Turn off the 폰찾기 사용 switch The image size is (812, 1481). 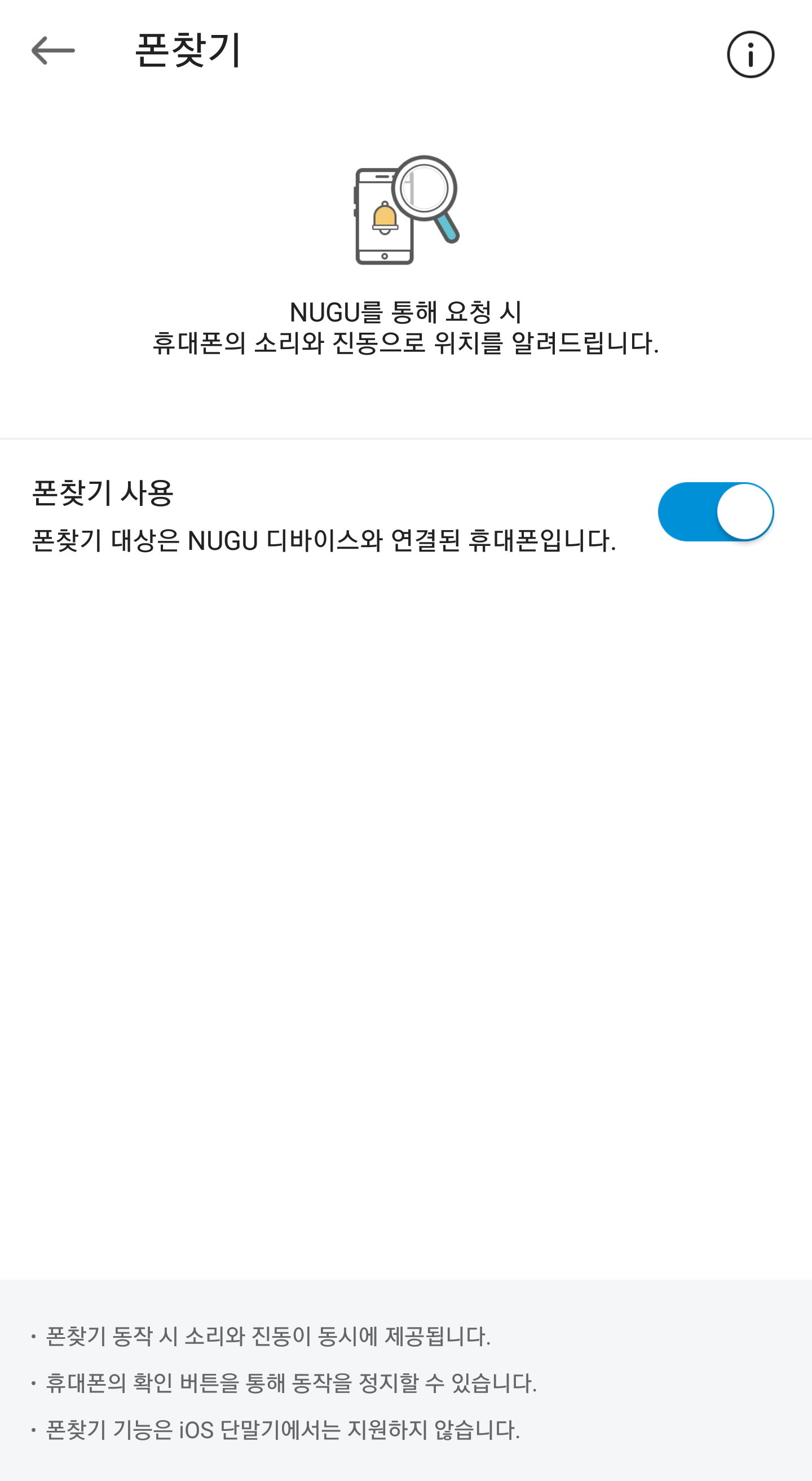[x=716, y=512]
